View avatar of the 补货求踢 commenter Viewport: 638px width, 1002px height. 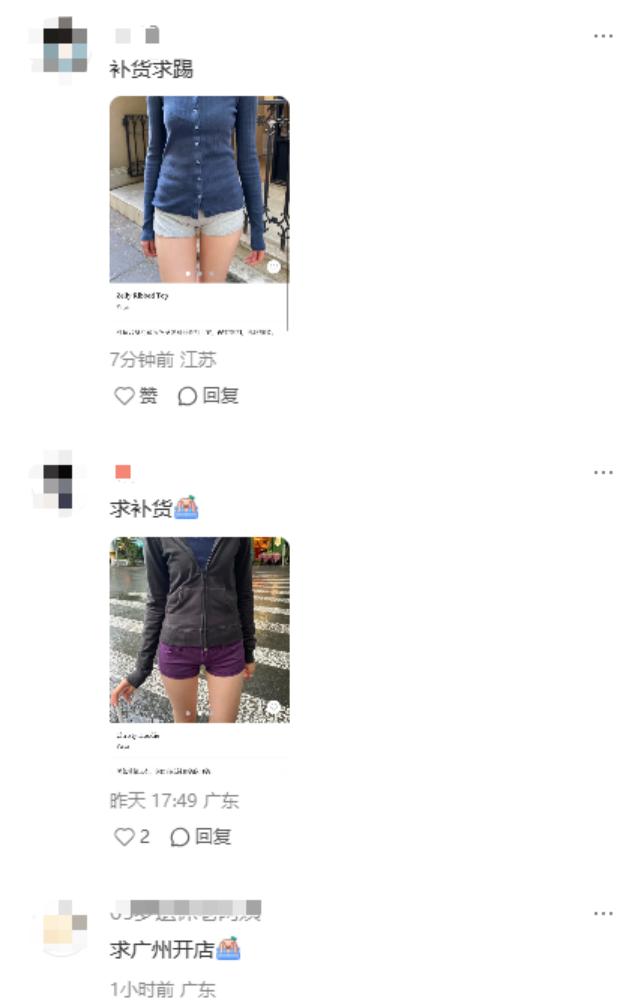(59, 49)
